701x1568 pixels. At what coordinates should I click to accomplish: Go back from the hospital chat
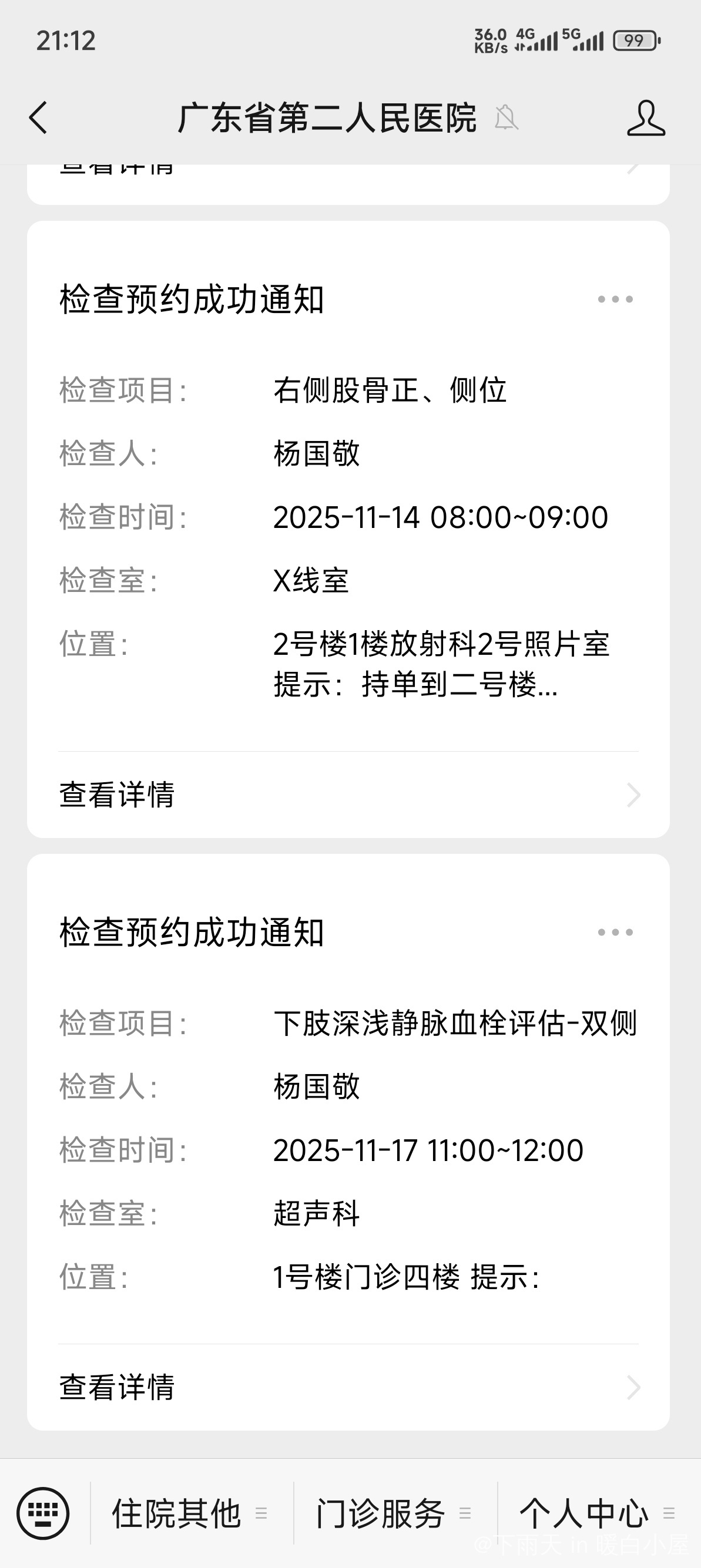point(38,117)
